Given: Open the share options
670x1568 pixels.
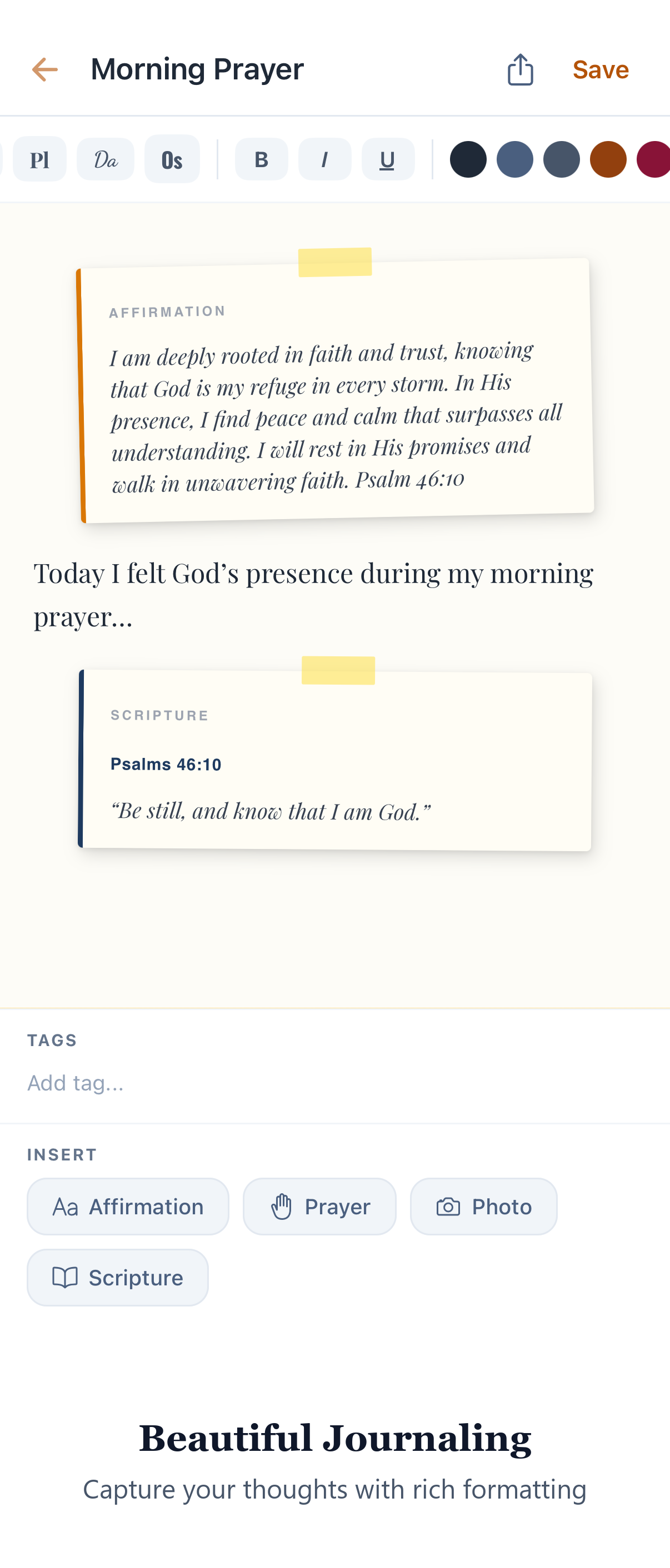Looking at the screenshot, I should coord(519,69).
